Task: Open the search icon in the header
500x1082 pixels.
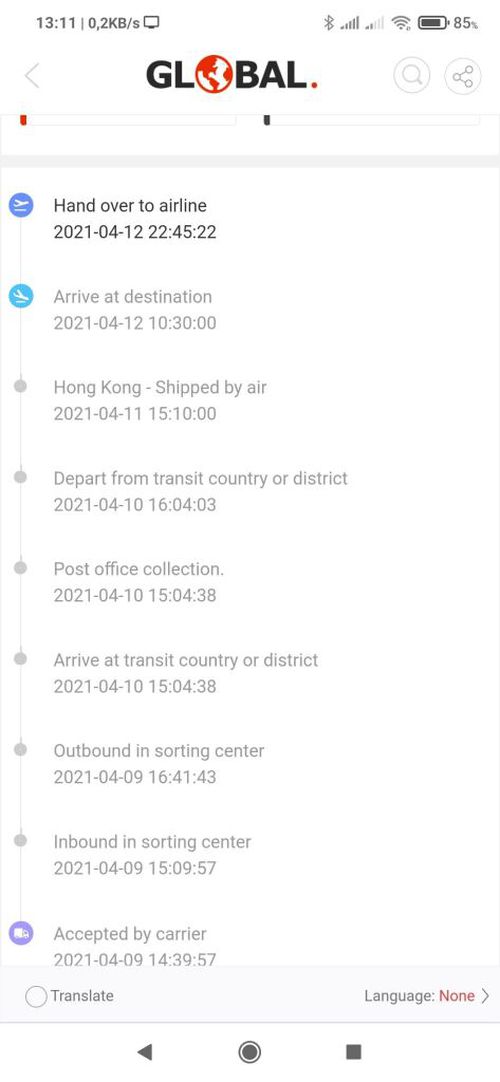Action: pos(412,75)
